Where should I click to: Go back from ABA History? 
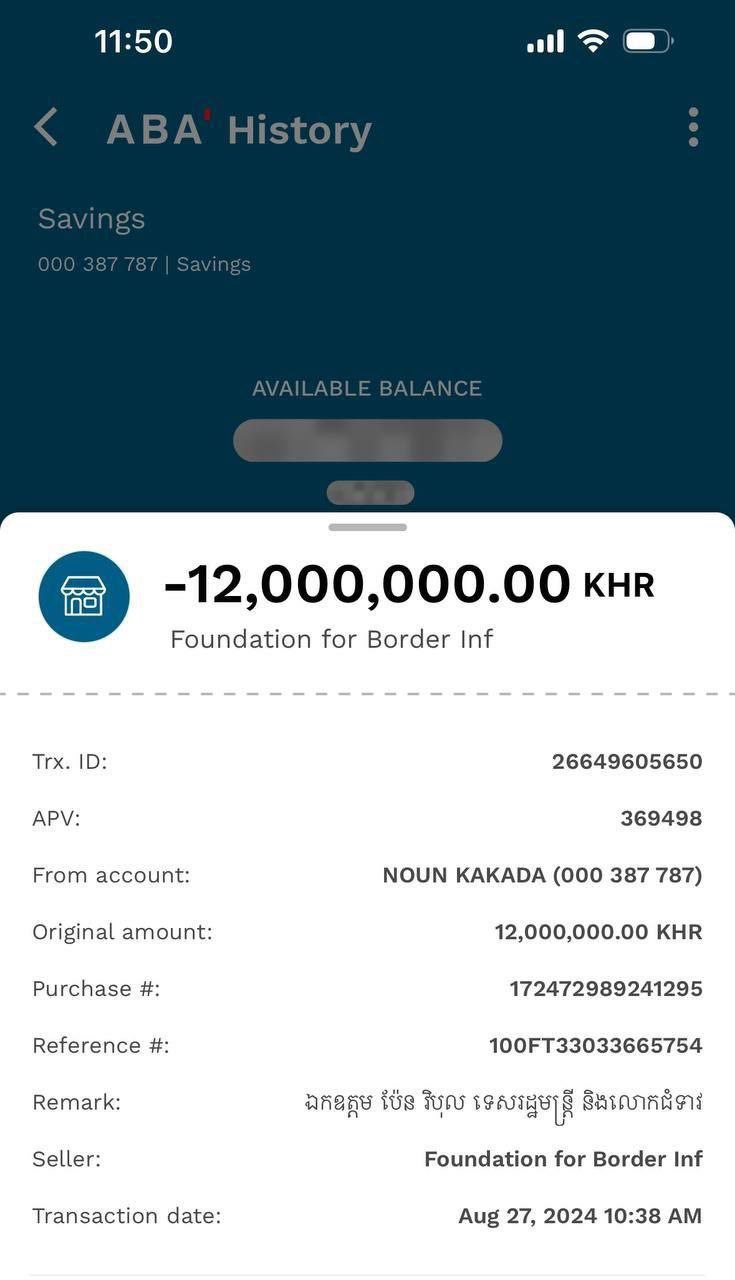(x=46, y=128)
